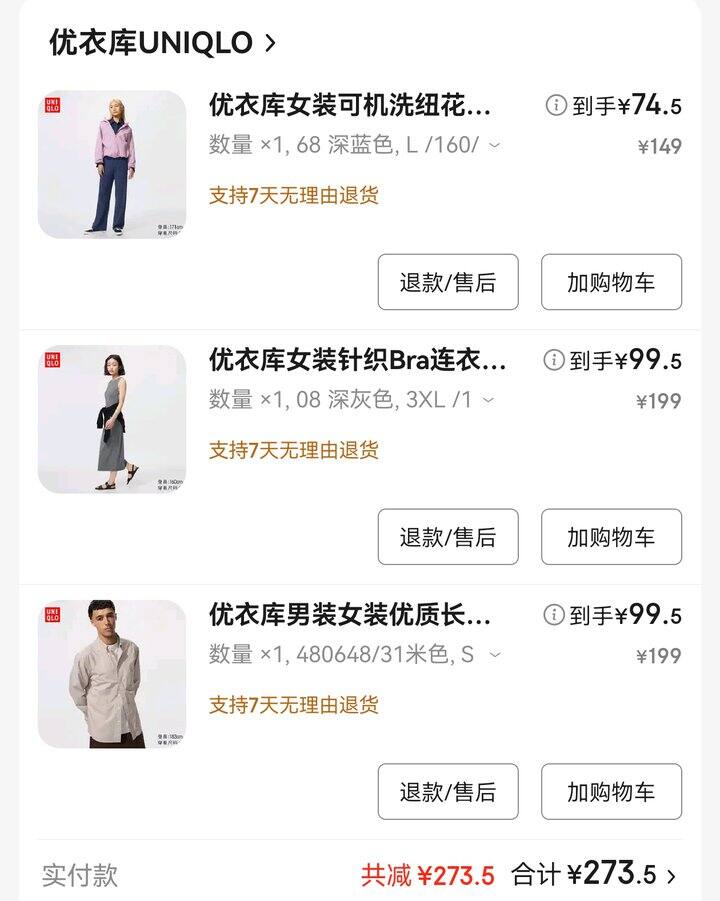720x901 pixels.
Task: Open the pink jacket product thumbnail
Action: [112, 165]
